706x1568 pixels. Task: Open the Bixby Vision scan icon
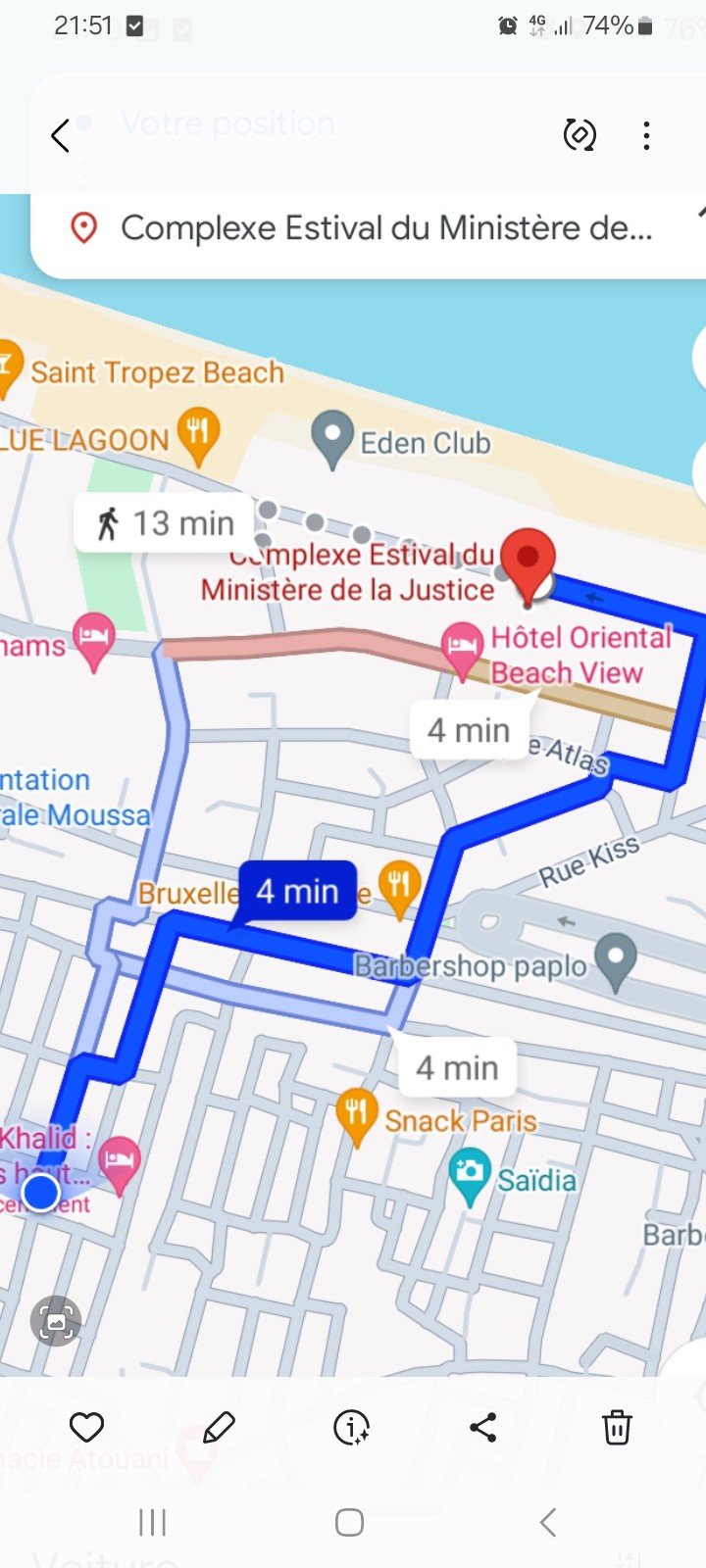56,1321
